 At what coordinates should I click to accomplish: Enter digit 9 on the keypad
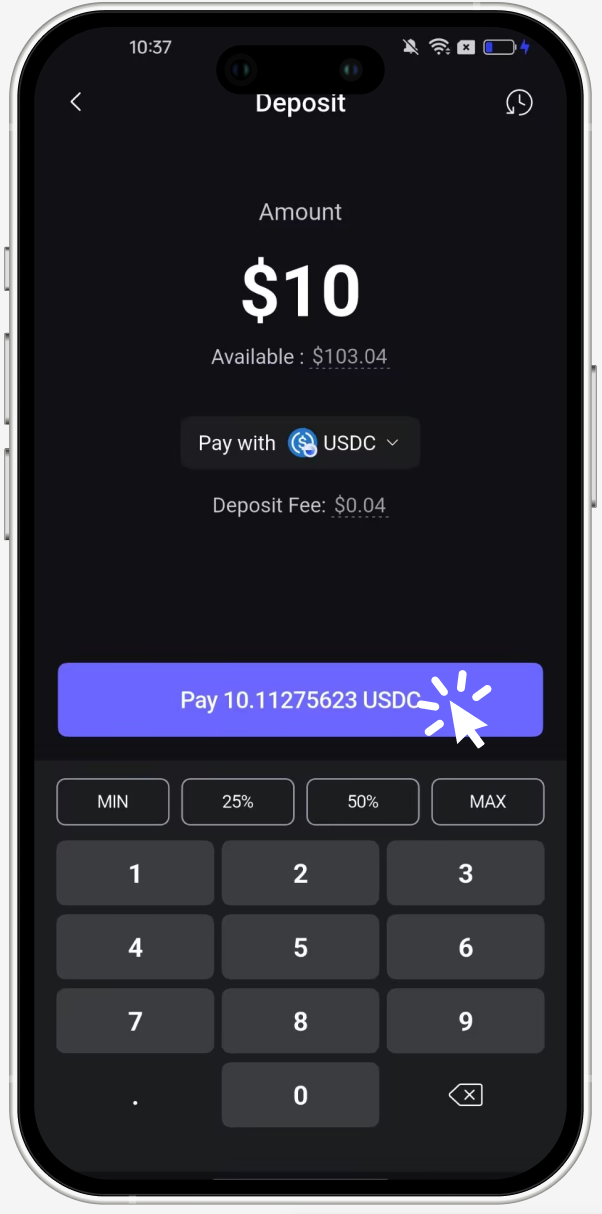tap(465, 1021)
